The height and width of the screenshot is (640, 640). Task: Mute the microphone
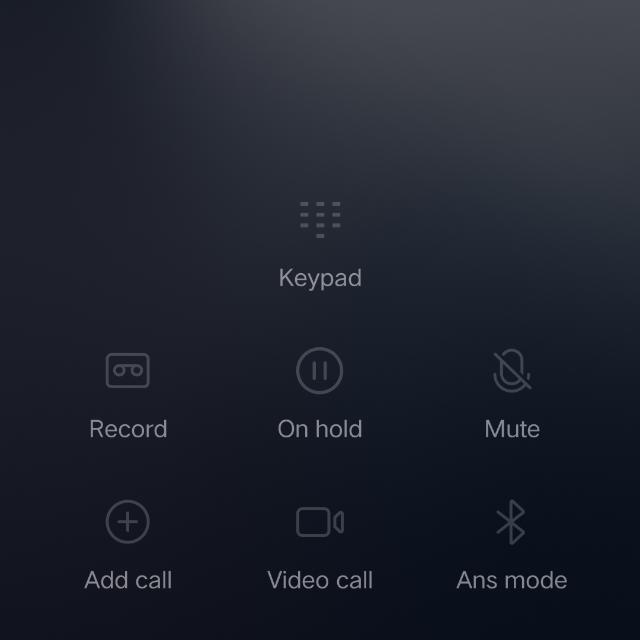pos(512,371)
